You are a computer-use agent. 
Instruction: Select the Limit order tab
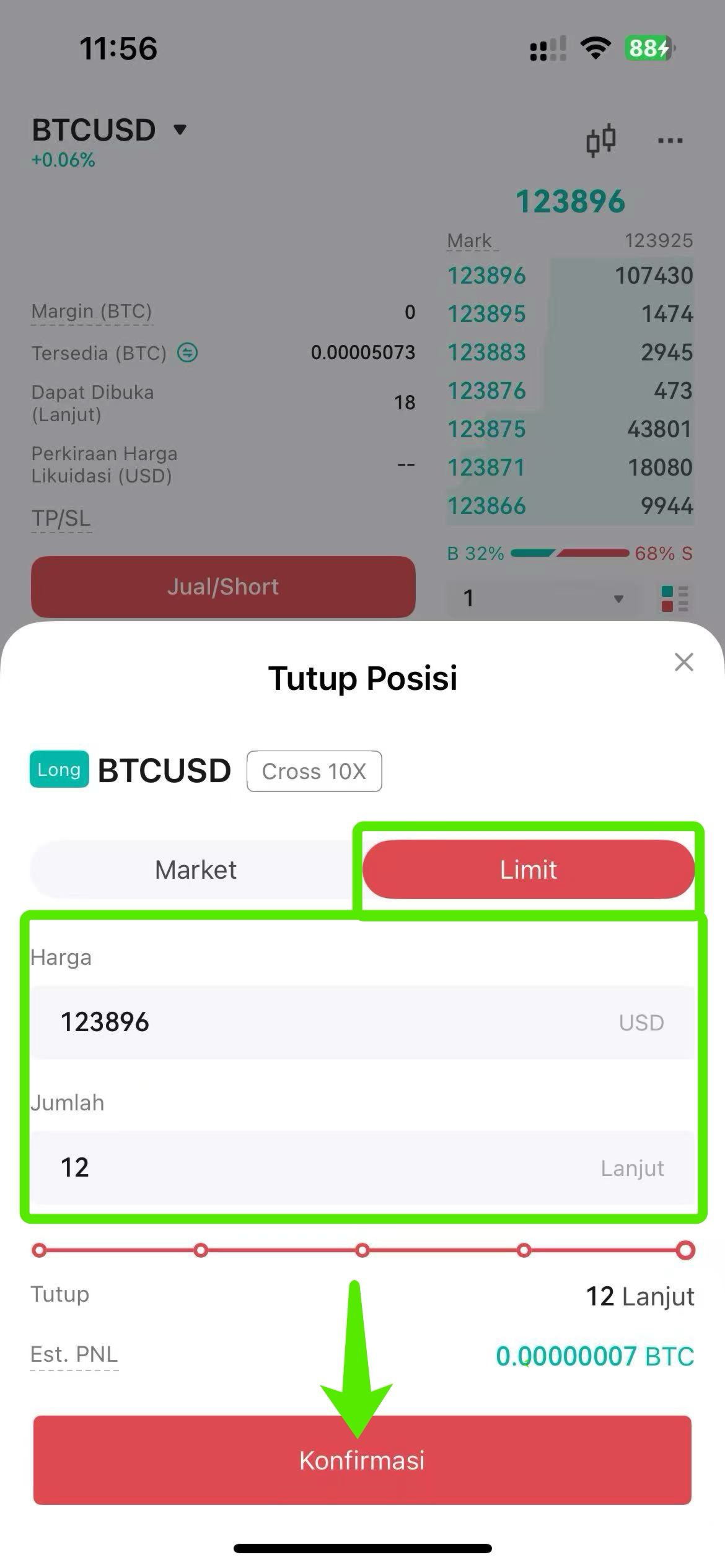tap(529, 869)
